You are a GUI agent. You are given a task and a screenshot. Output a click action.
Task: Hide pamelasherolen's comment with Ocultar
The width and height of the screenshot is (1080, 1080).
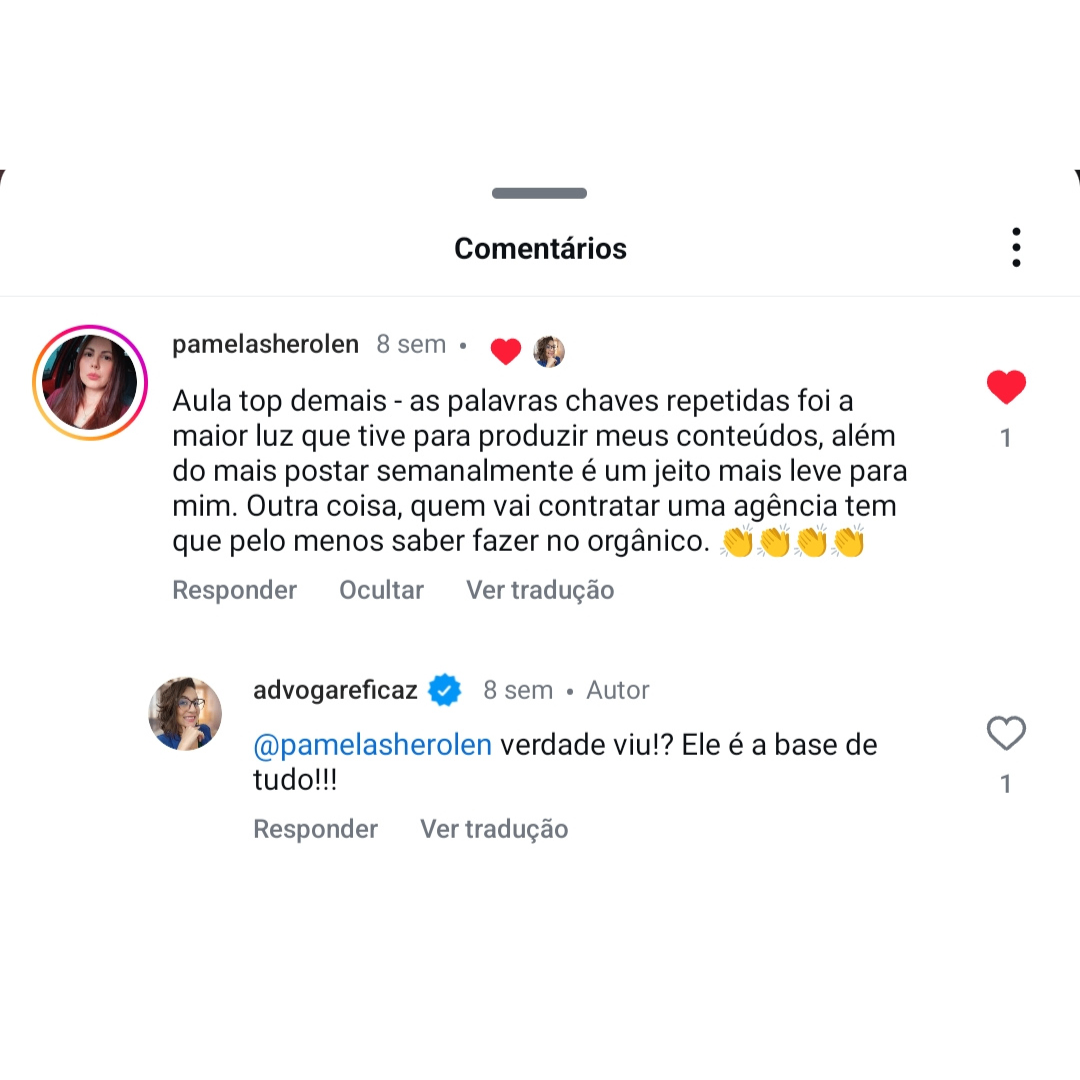coord(381,590)
